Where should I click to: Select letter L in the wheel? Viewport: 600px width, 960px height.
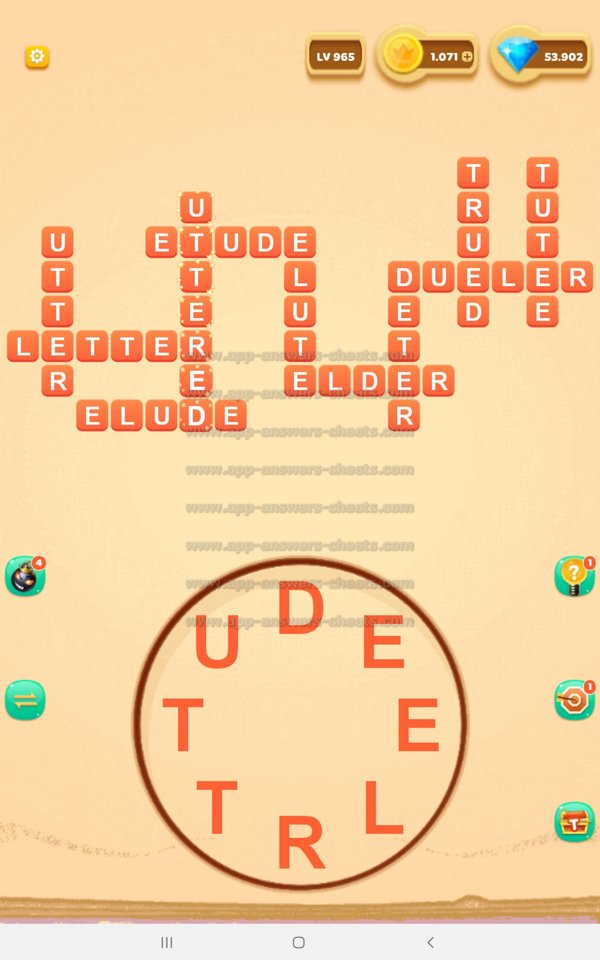[x=382, y=807]
